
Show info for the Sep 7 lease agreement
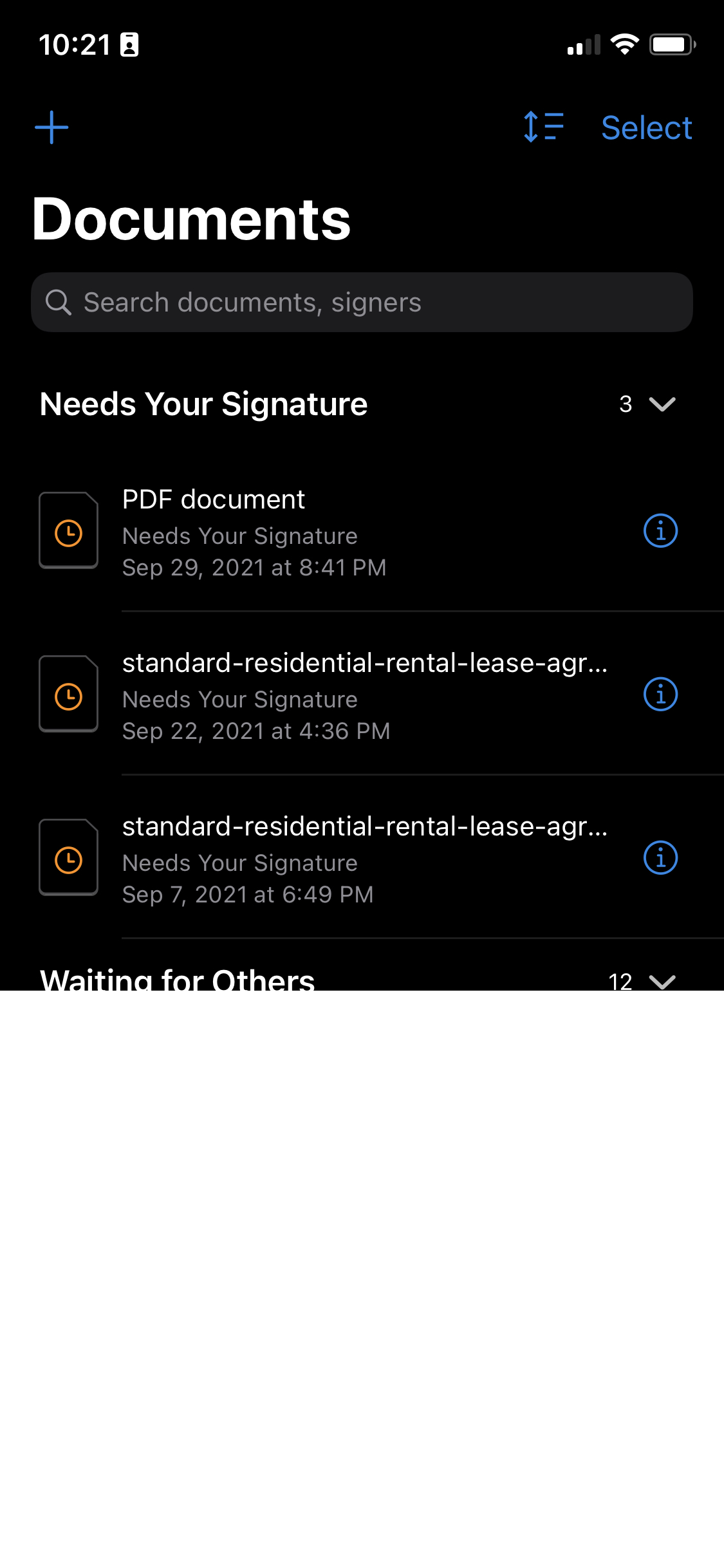pos(660,858)
